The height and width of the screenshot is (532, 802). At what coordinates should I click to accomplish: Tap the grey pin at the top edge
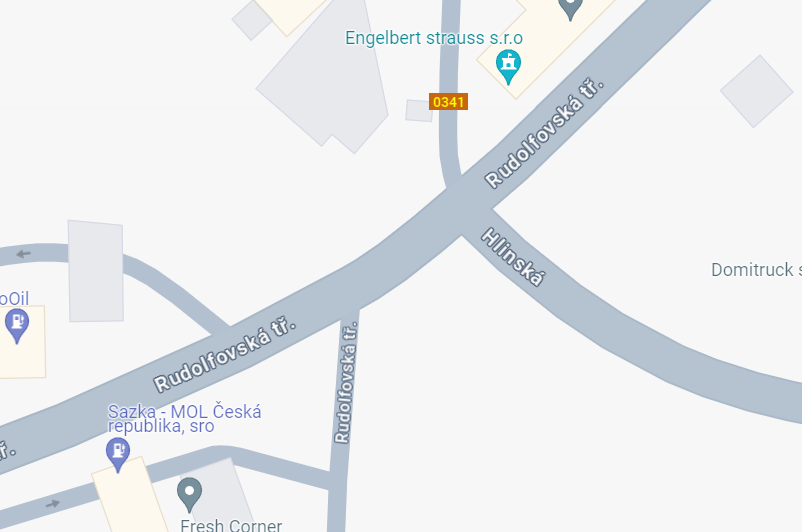(570, 9)
